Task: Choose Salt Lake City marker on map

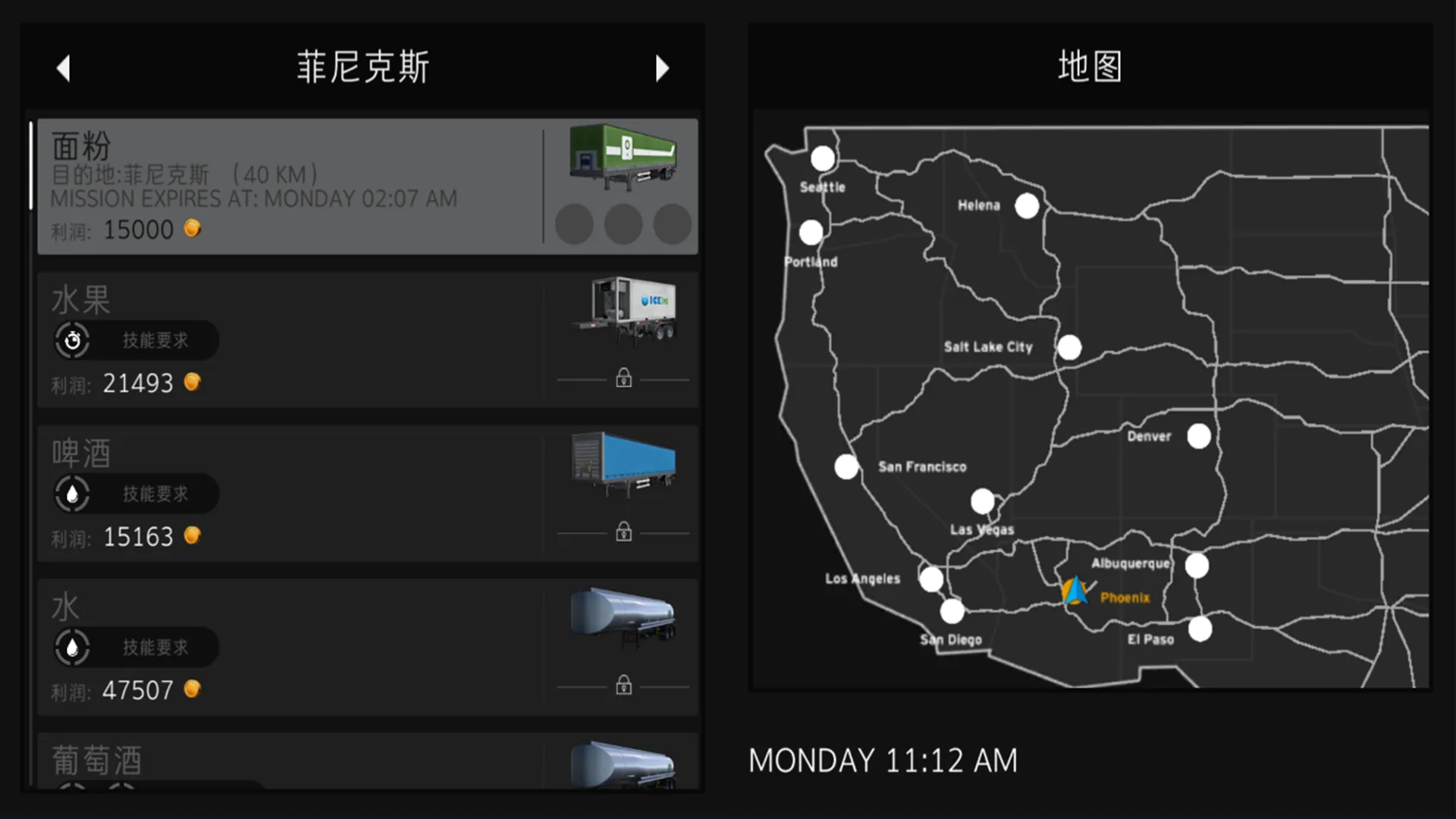Action: click(x=1069, y=347)
